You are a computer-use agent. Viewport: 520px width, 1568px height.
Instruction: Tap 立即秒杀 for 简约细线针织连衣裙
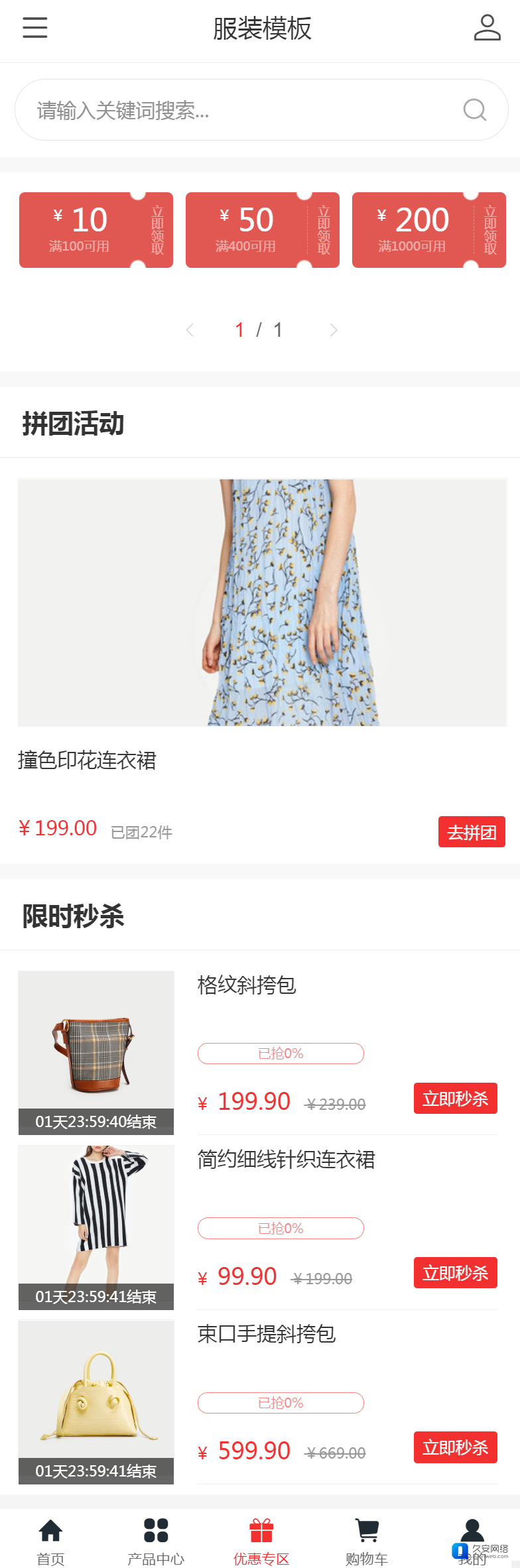(x=455, y=1273)
